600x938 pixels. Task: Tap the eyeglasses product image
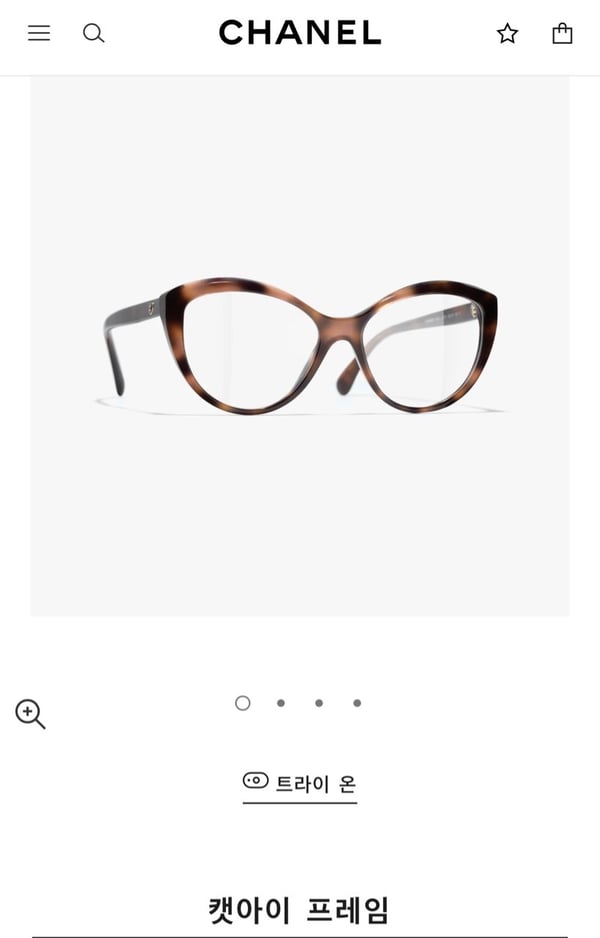pyautogui.click(x=300, y=346)
